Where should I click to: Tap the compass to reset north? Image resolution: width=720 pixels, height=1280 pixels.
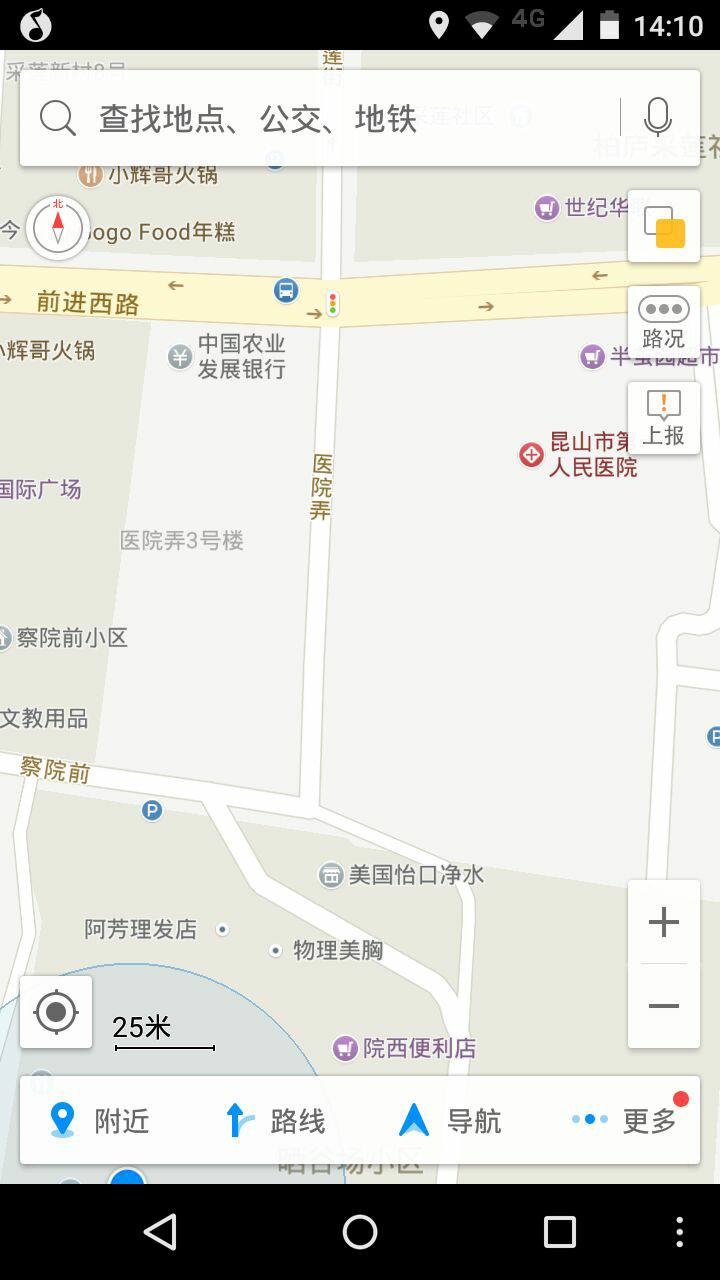58,227
